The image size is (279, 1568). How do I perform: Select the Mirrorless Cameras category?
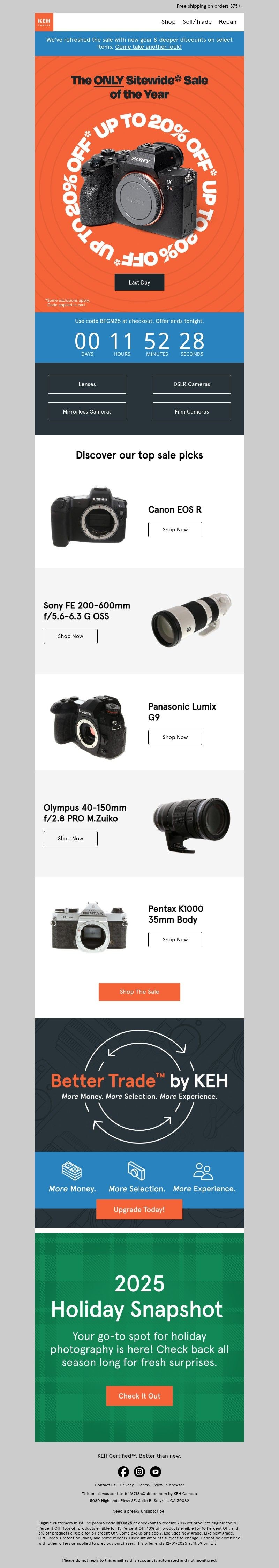(87, 411)
